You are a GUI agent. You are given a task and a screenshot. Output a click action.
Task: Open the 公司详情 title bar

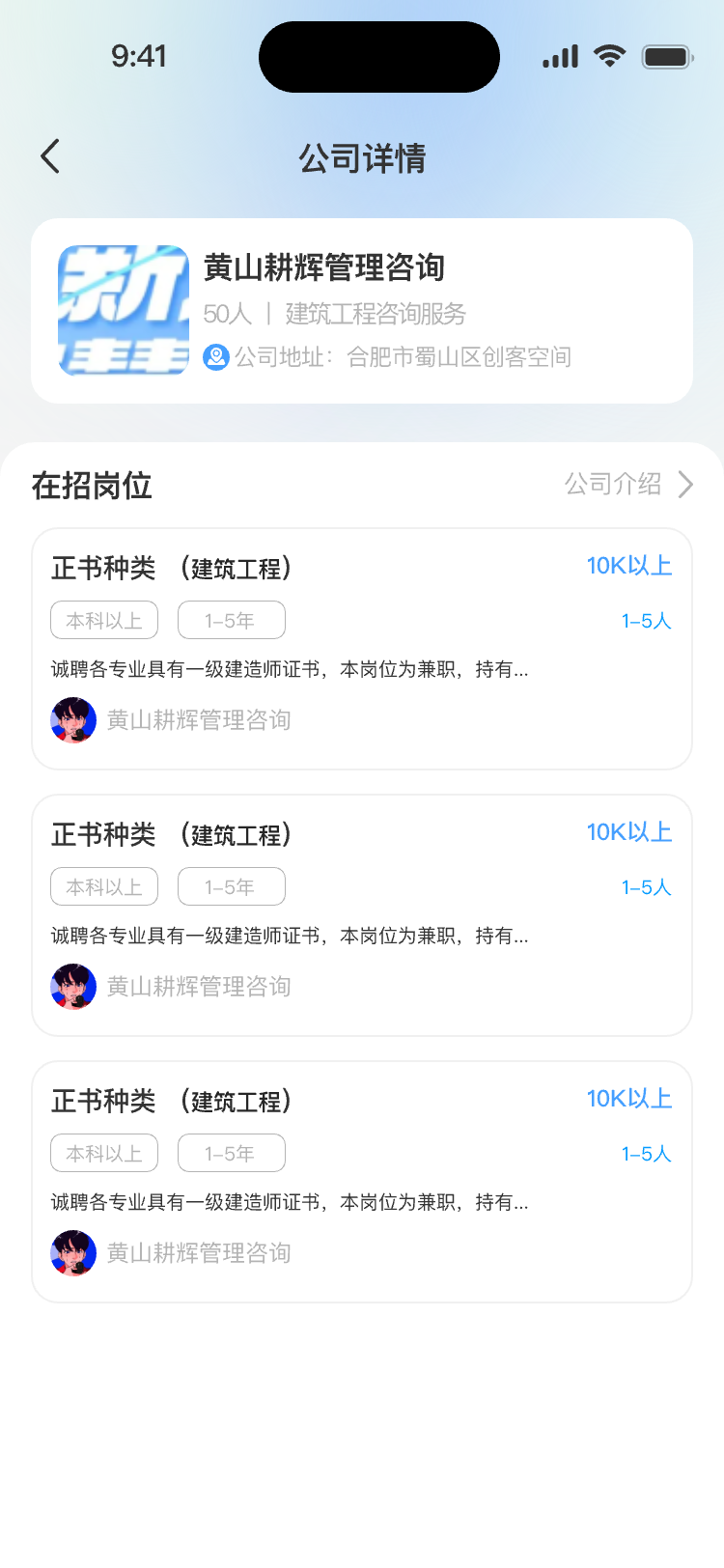click(362, 159)
